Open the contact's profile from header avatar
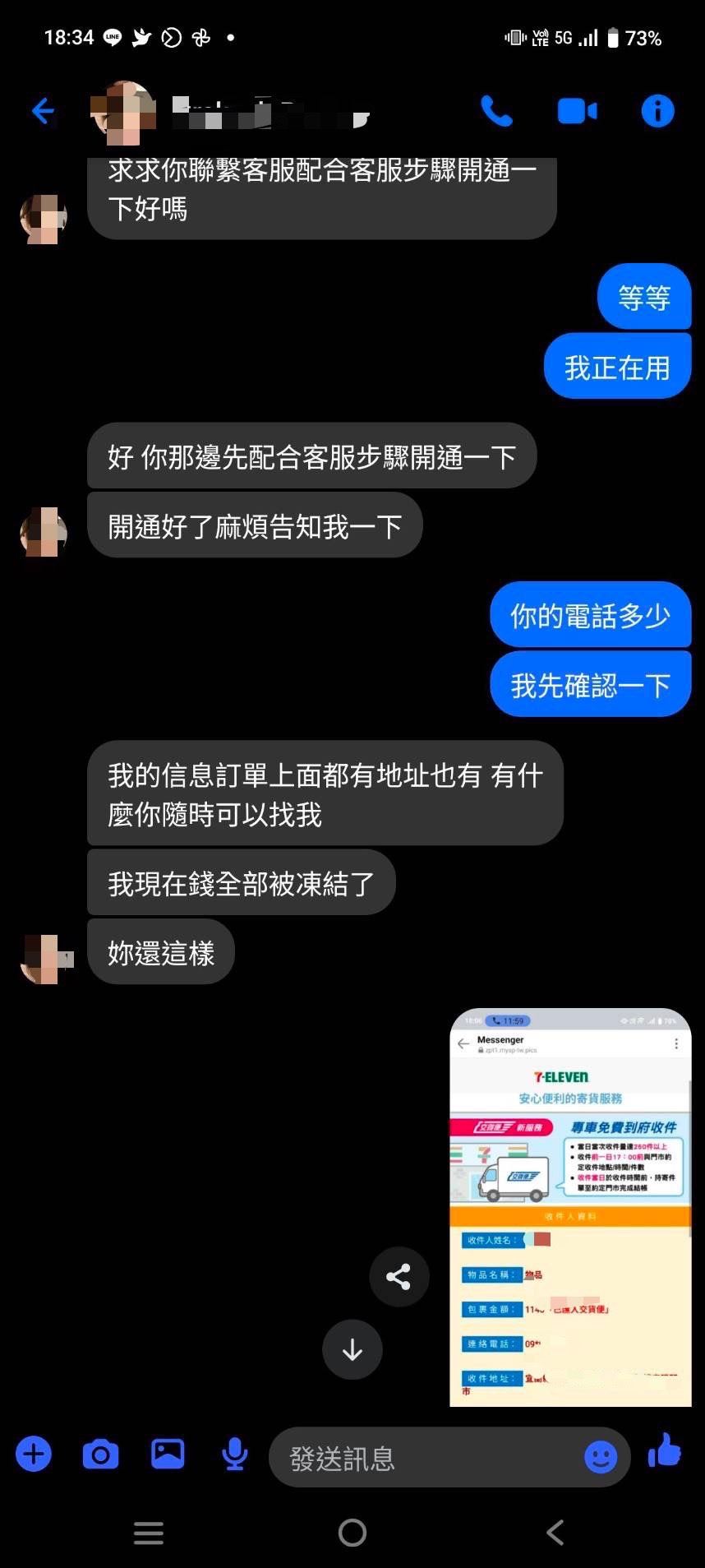The image size is (705, 1568). 123,111
